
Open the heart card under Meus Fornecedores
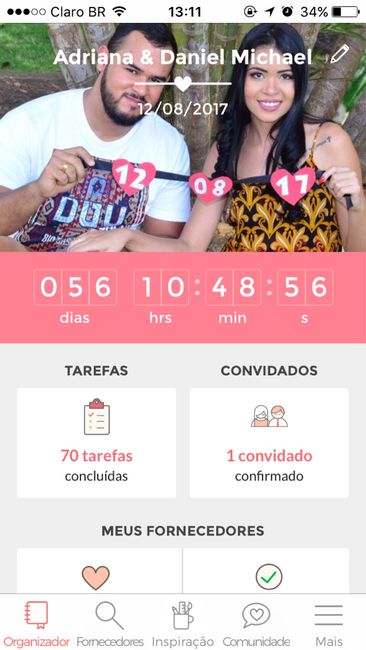pos(99,571)
